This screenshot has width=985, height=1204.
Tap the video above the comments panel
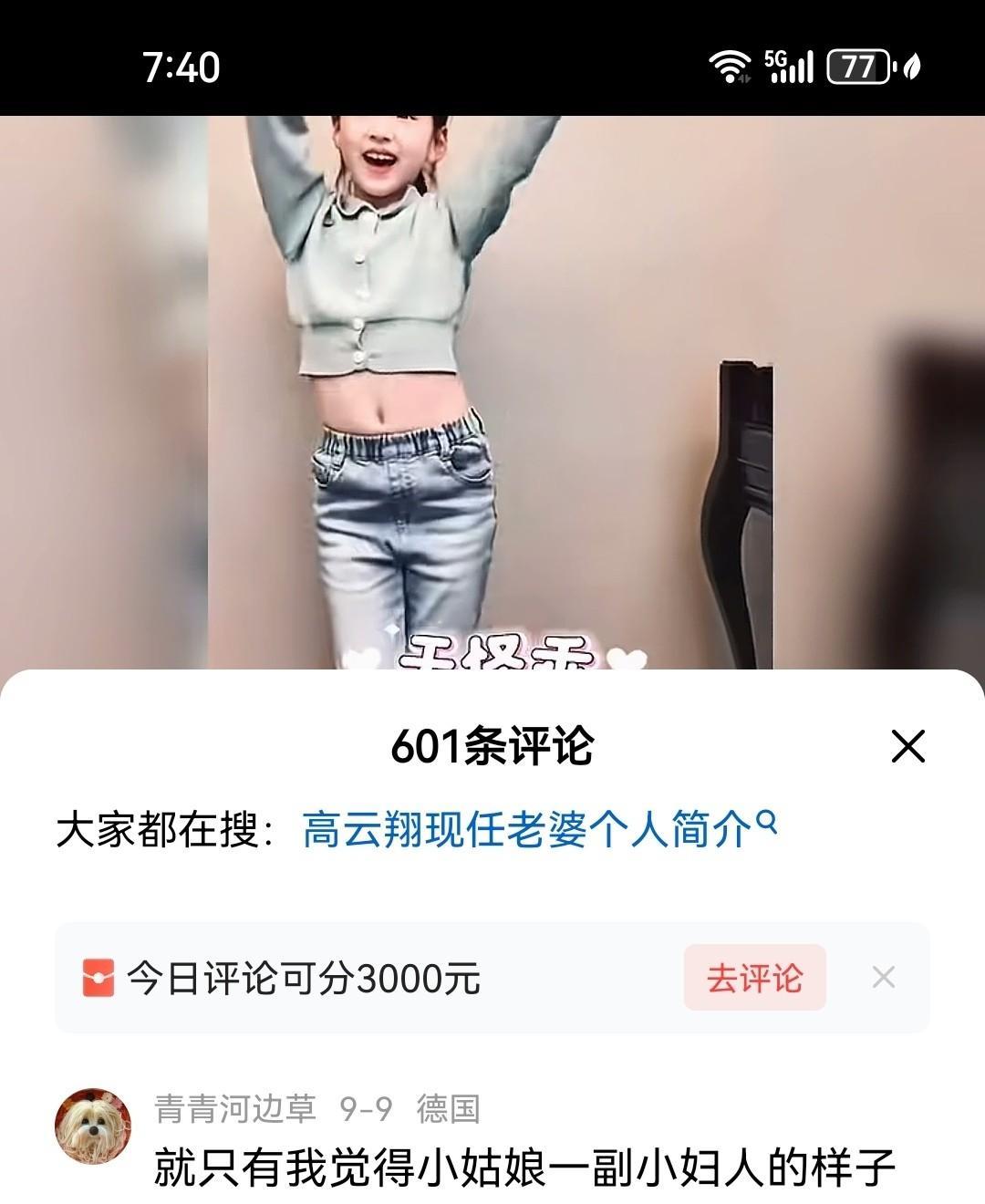(491, 392)
